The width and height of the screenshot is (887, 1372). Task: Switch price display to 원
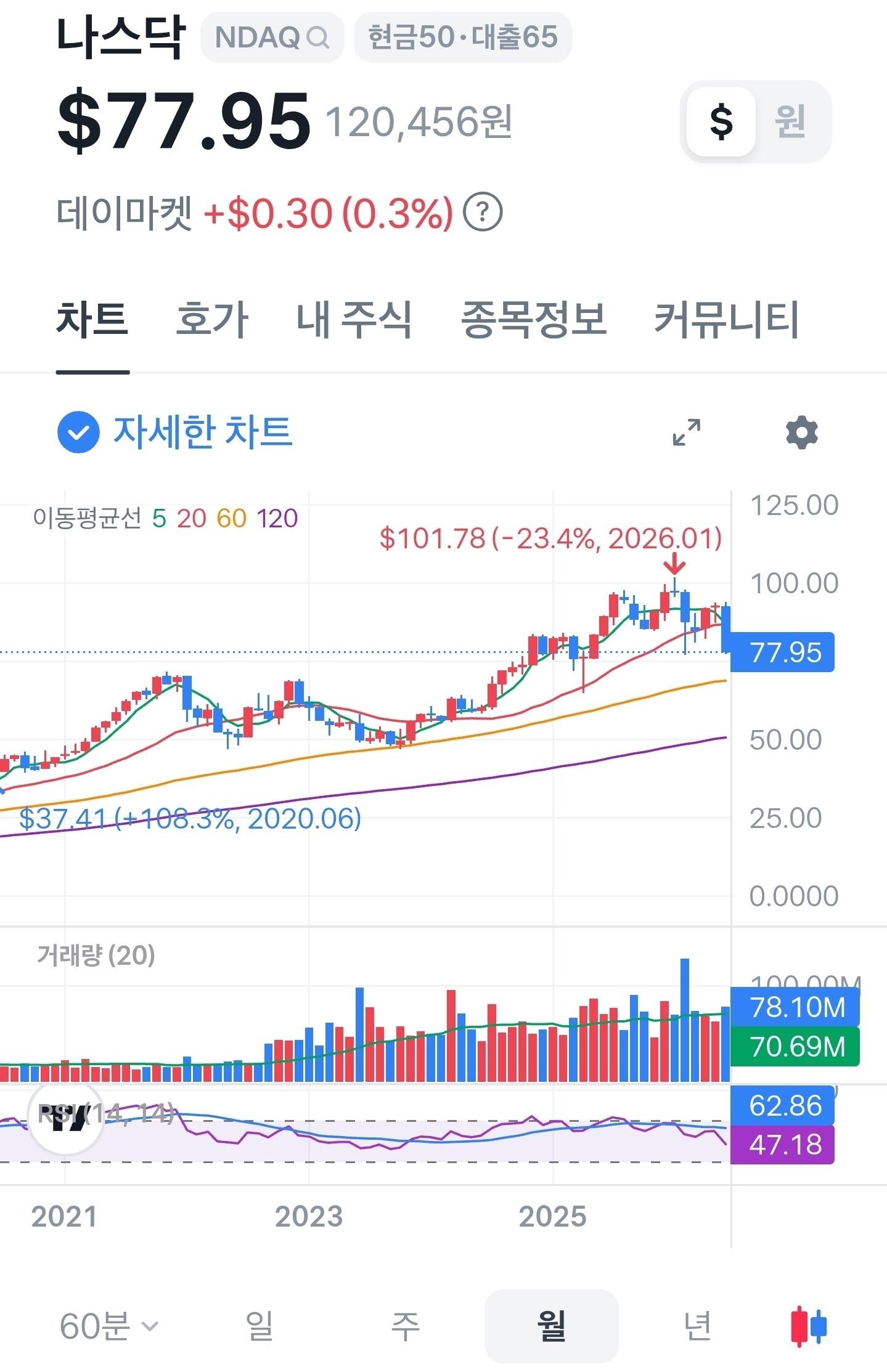click(x=790, y=121)
